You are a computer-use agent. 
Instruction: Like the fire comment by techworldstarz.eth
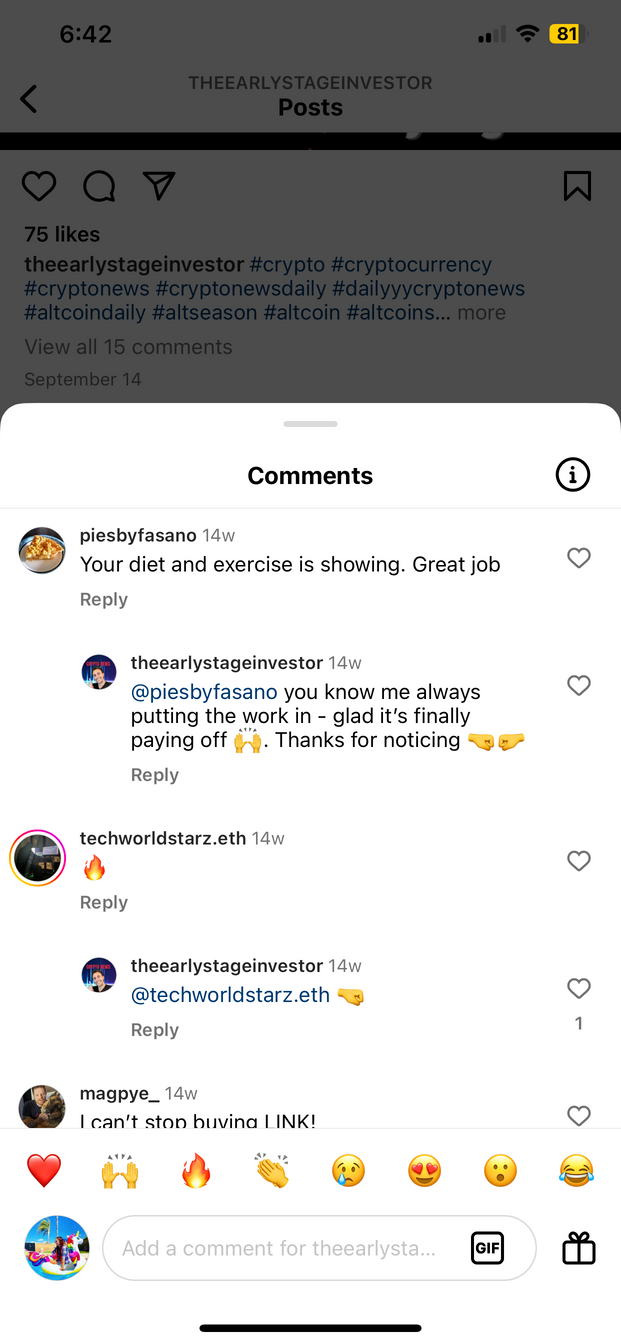click(579, 860)
